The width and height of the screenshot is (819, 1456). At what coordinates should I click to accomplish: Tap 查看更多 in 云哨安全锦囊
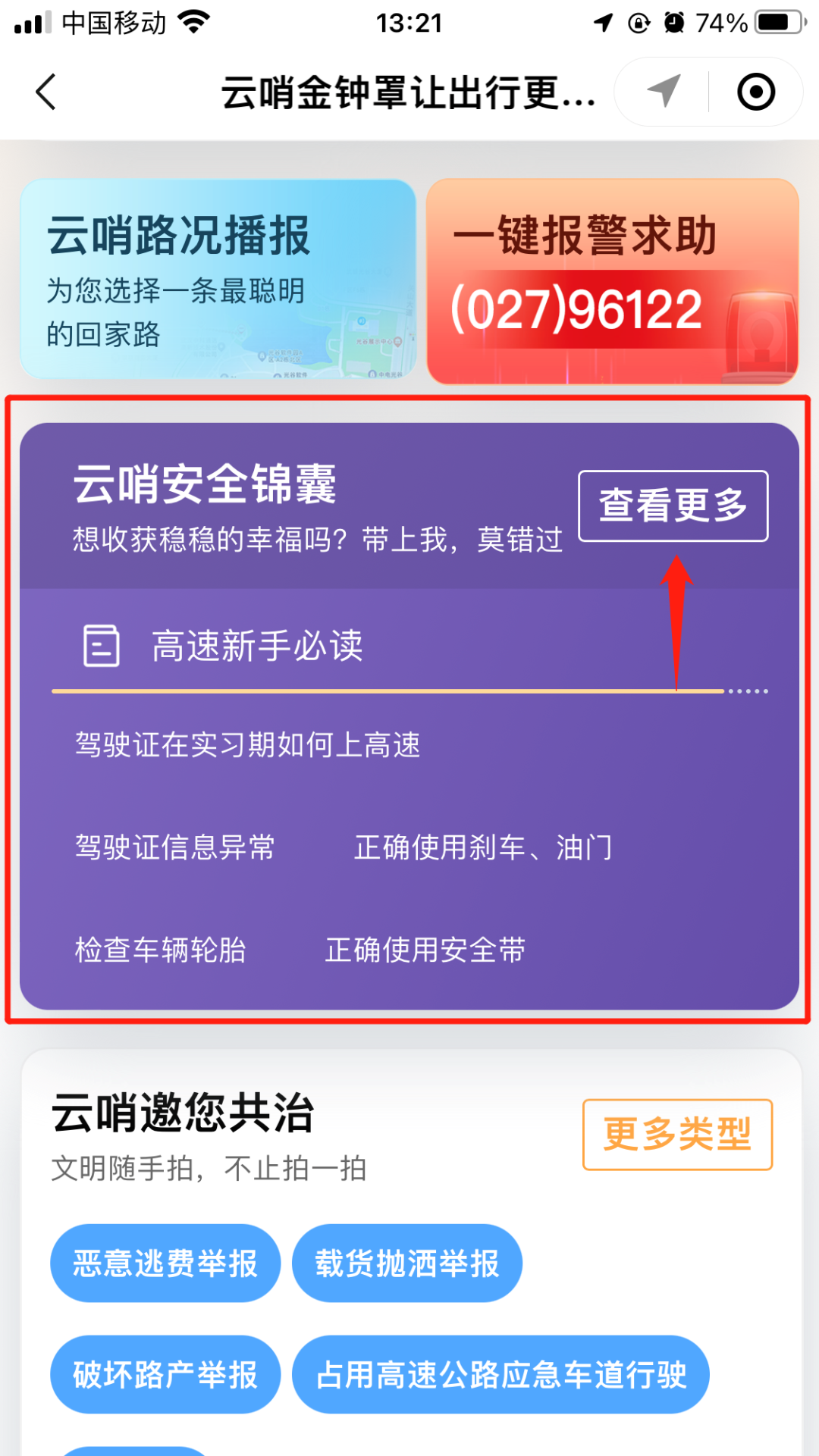[673, 506]
